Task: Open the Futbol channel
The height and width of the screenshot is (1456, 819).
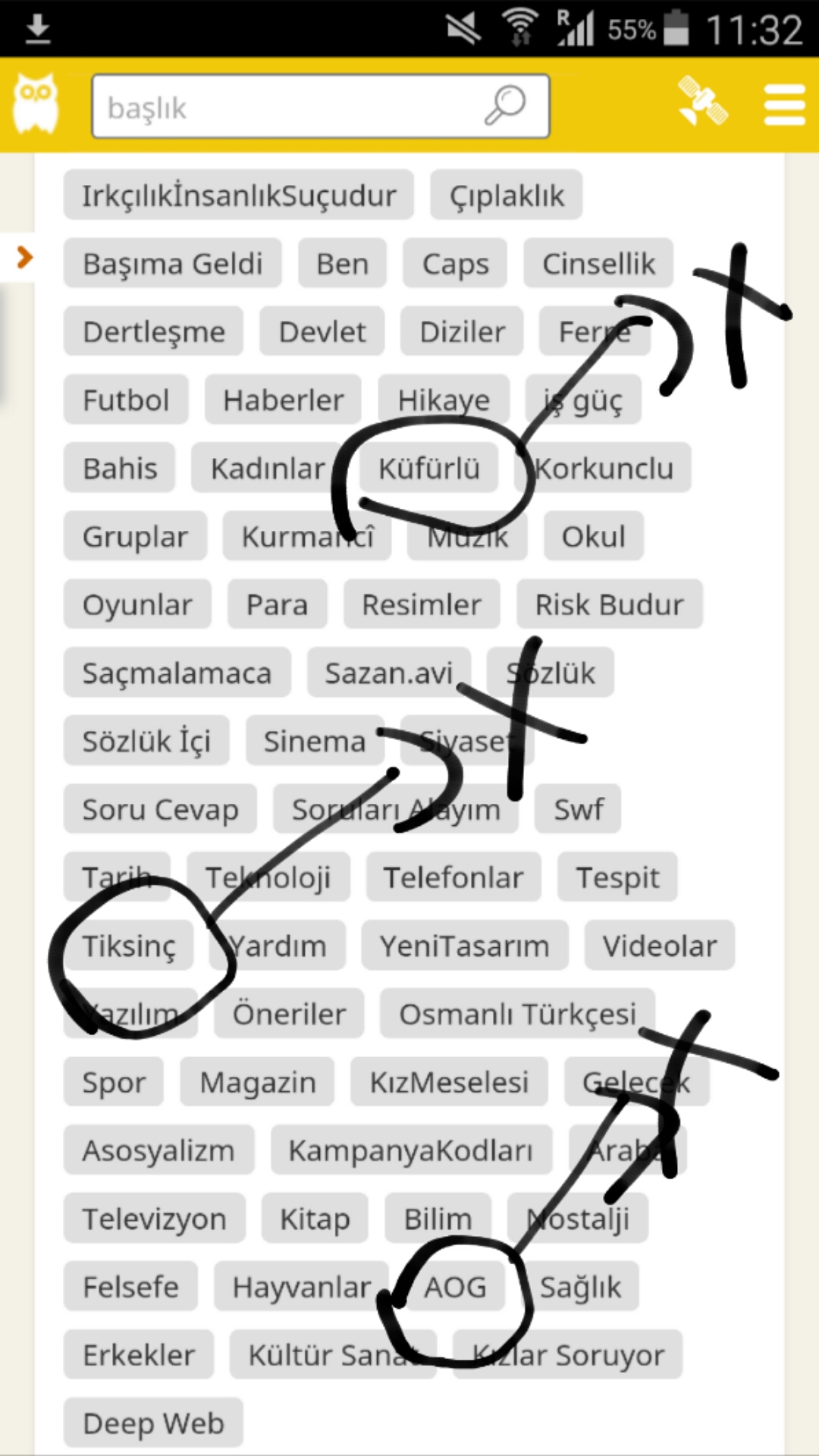Action: pos(126,400)
